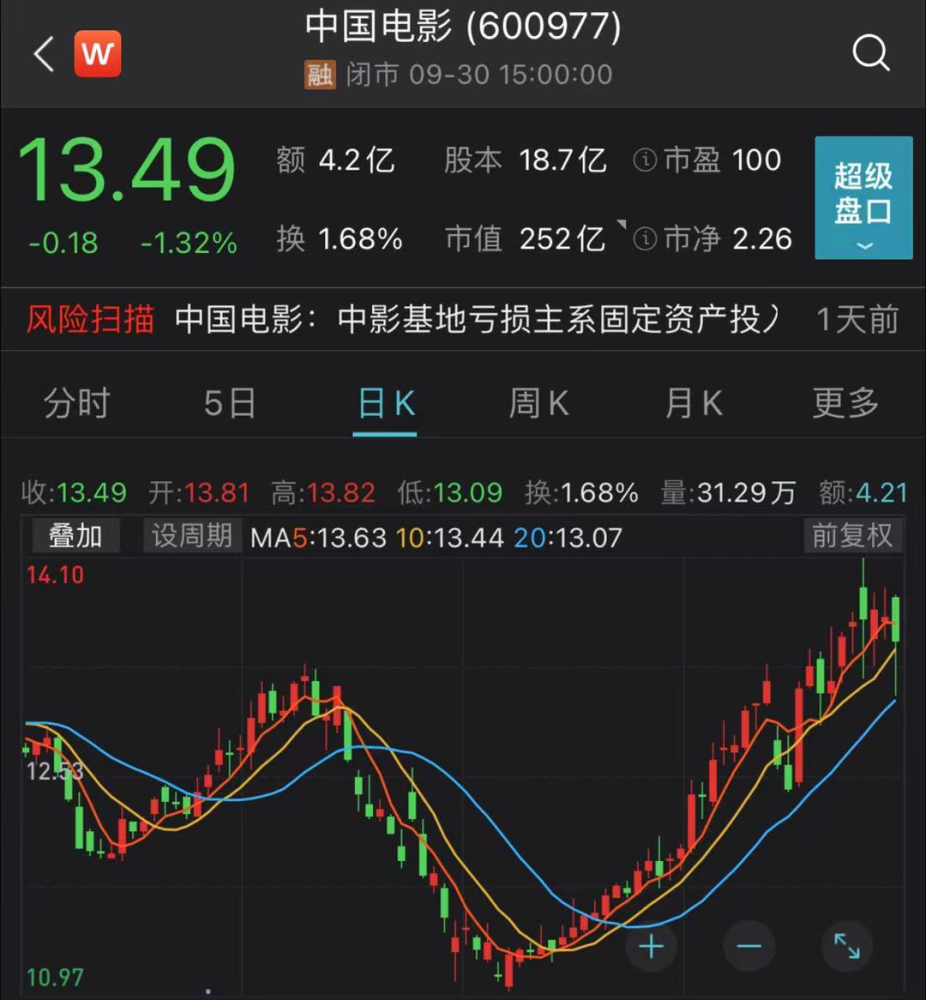Open the 风险扫描 news about 中影基地

point(478,320)
